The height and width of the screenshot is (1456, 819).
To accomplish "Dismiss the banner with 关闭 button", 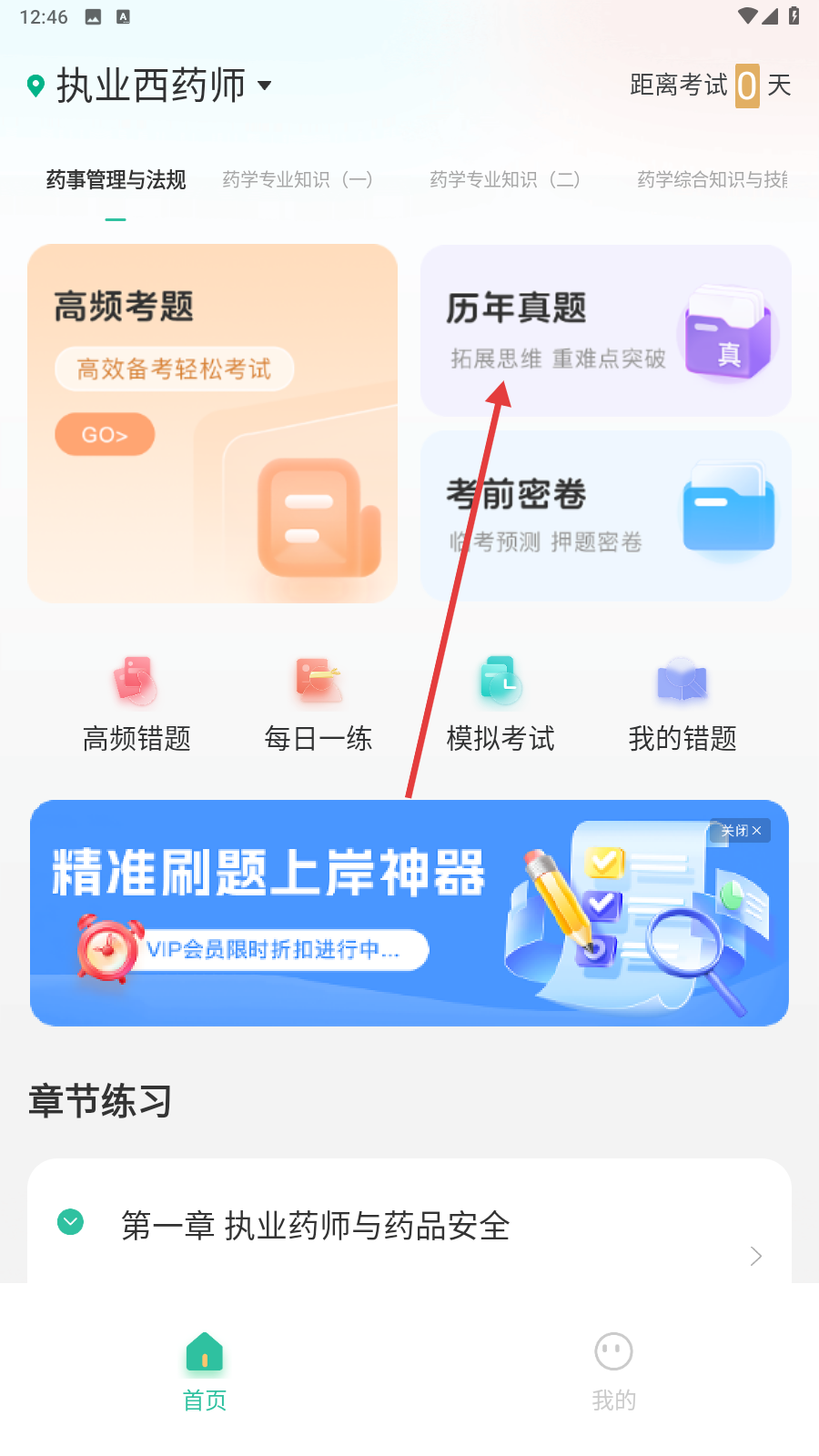I will (x=741, y=831).
